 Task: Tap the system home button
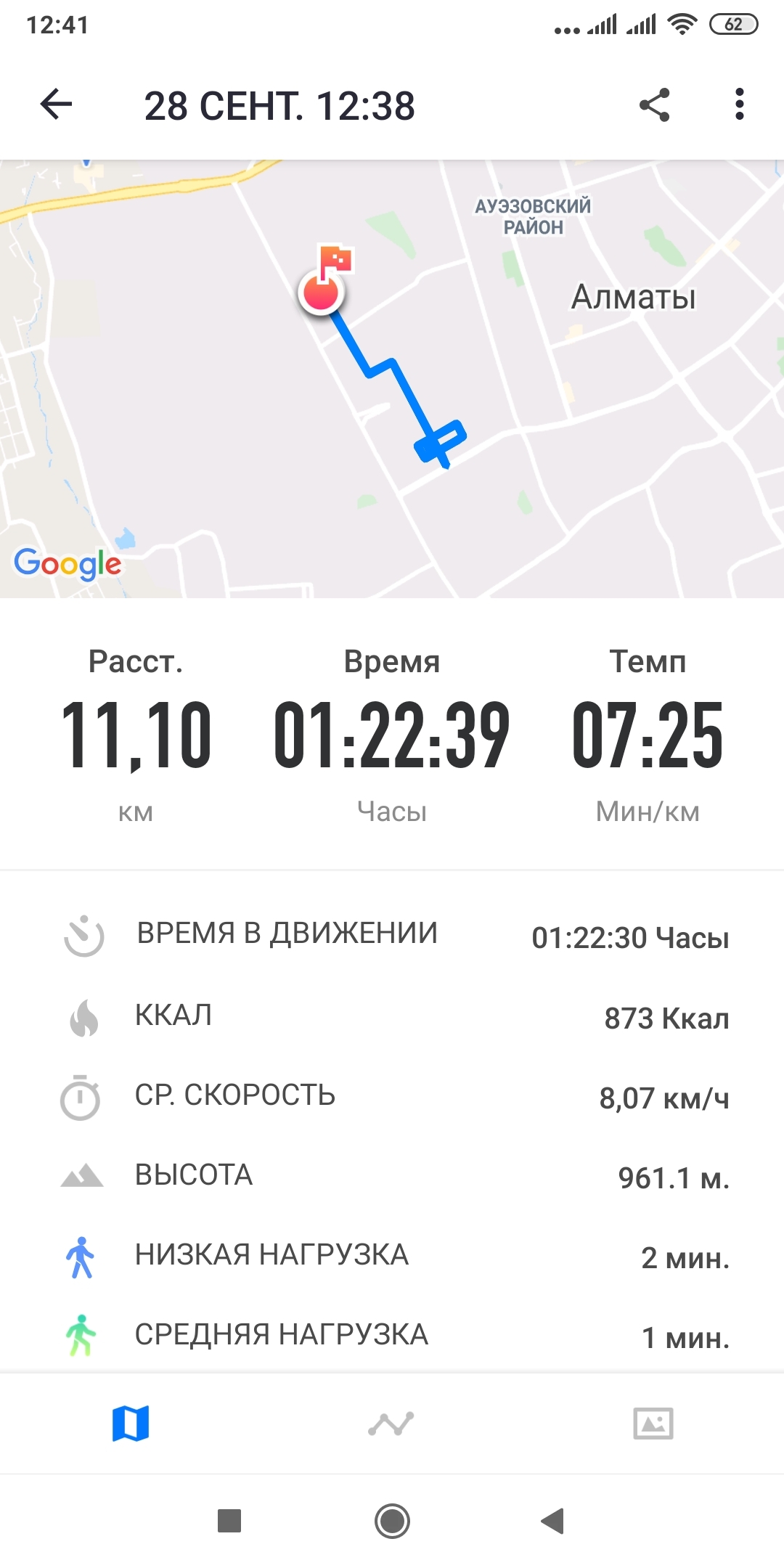point(392,1521)
